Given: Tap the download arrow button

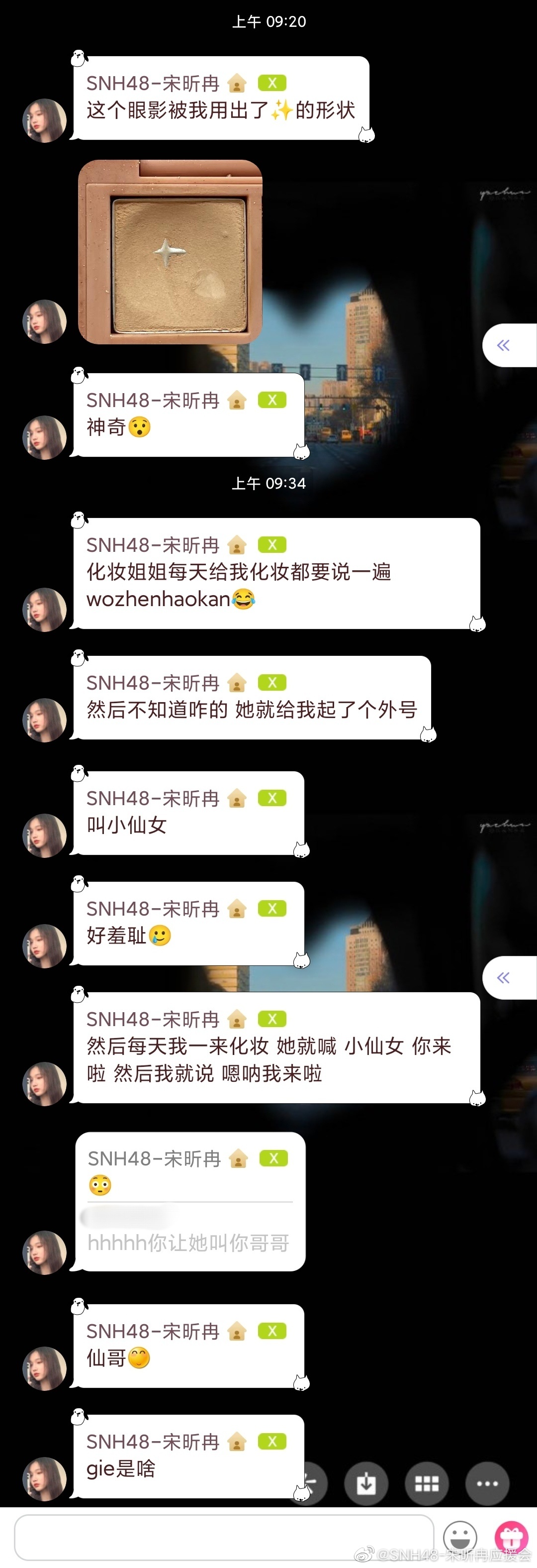Looking at the screenshot, I should [x=366, y=1483].
